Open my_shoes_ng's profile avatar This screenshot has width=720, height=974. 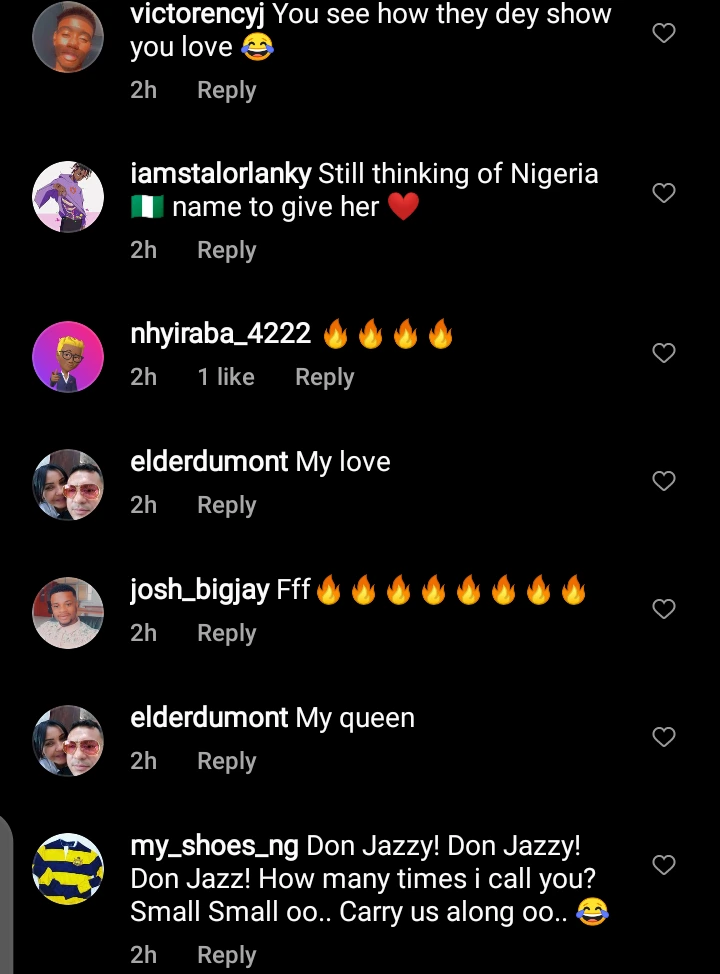(68, 869)
